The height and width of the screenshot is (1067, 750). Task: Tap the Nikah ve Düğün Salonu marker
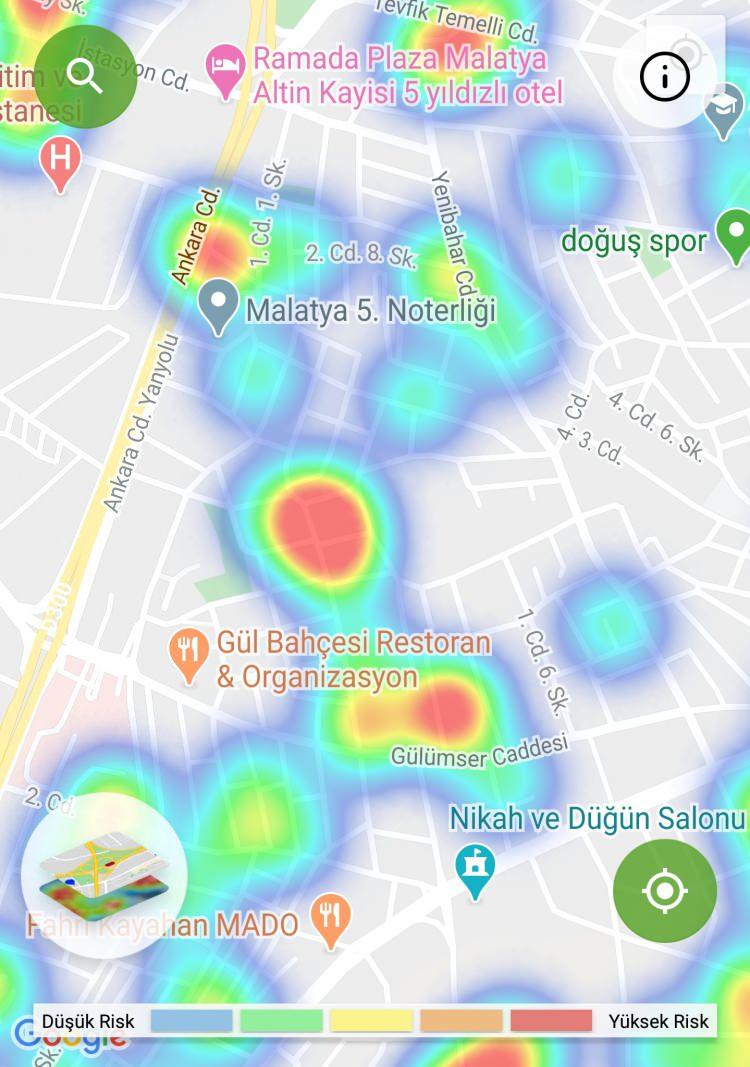474,867
